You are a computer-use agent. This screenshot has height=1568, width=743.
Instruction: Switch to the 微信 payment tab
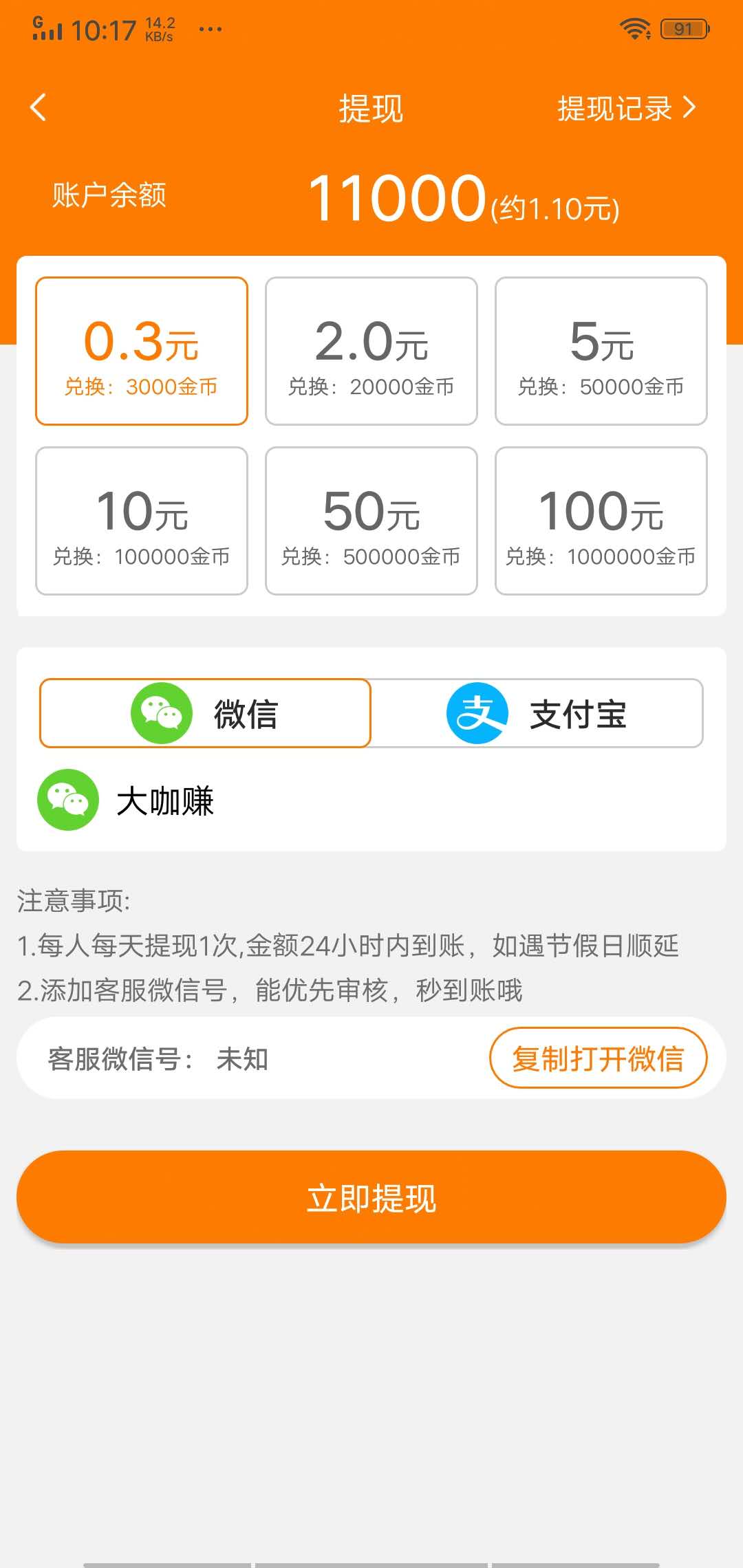coord(205,713)
